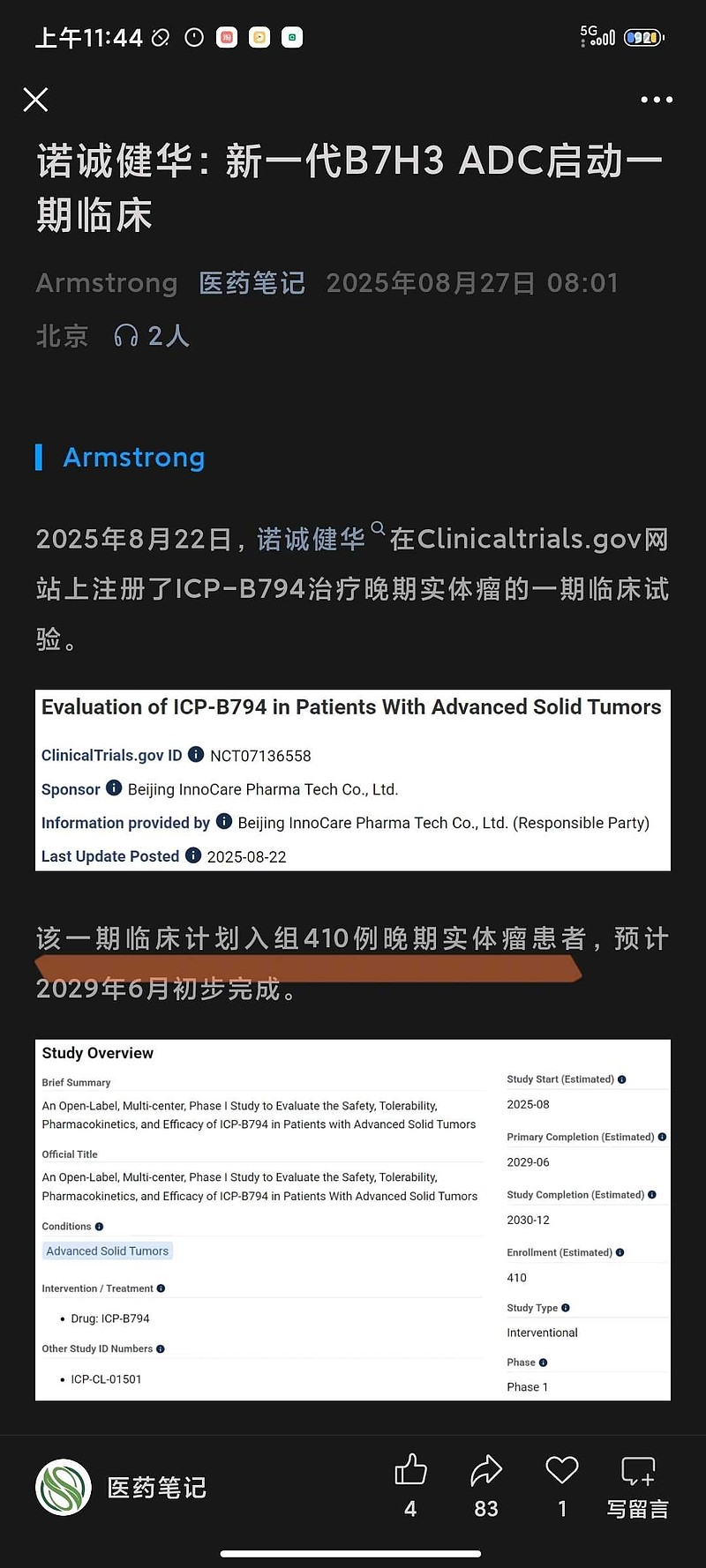Open the three-dot overflow menu
This screenshot has height=1568, width=706.
(657, 100)
